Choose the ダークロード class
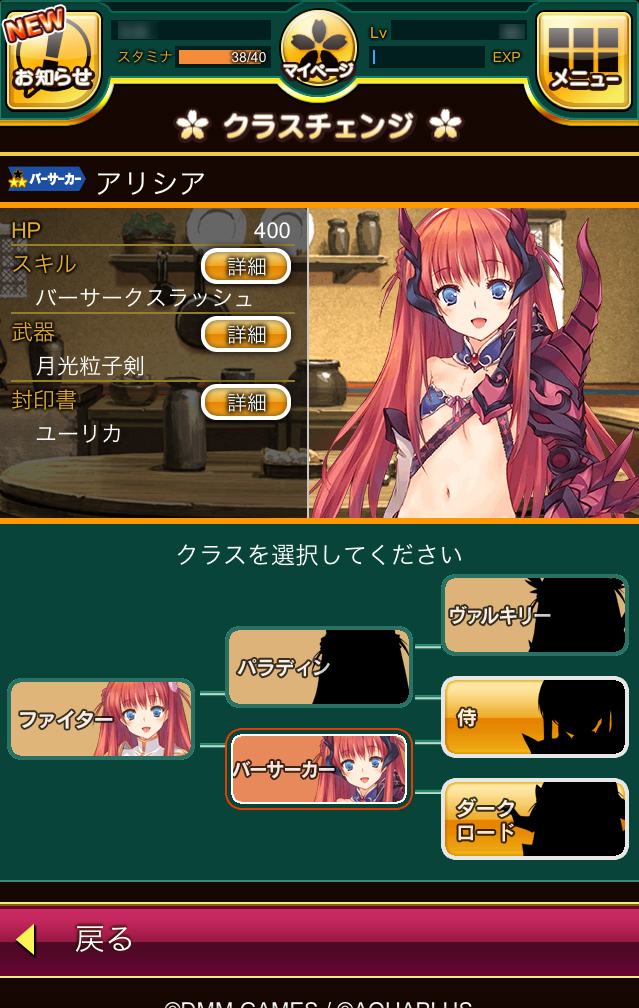This screenshot has width=639, height=1008. point(535,818)
